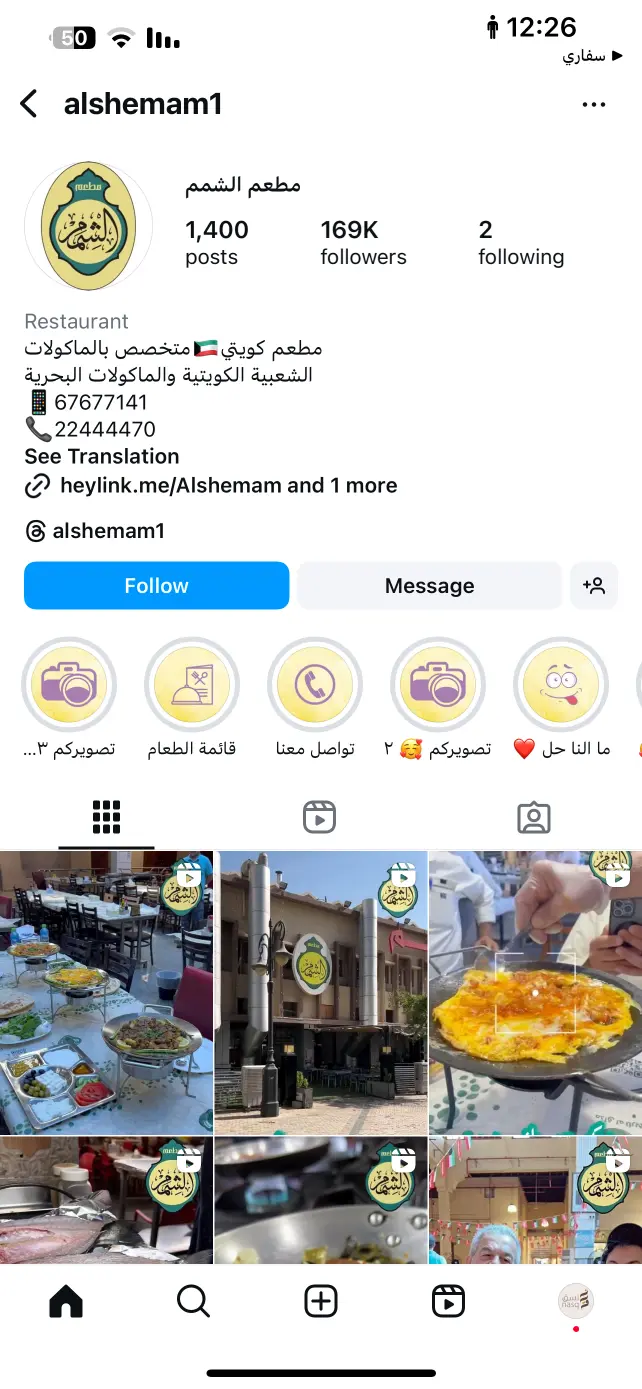Switch to the tagged photos tab
The image size is (642, 1389).
(534, 817)
